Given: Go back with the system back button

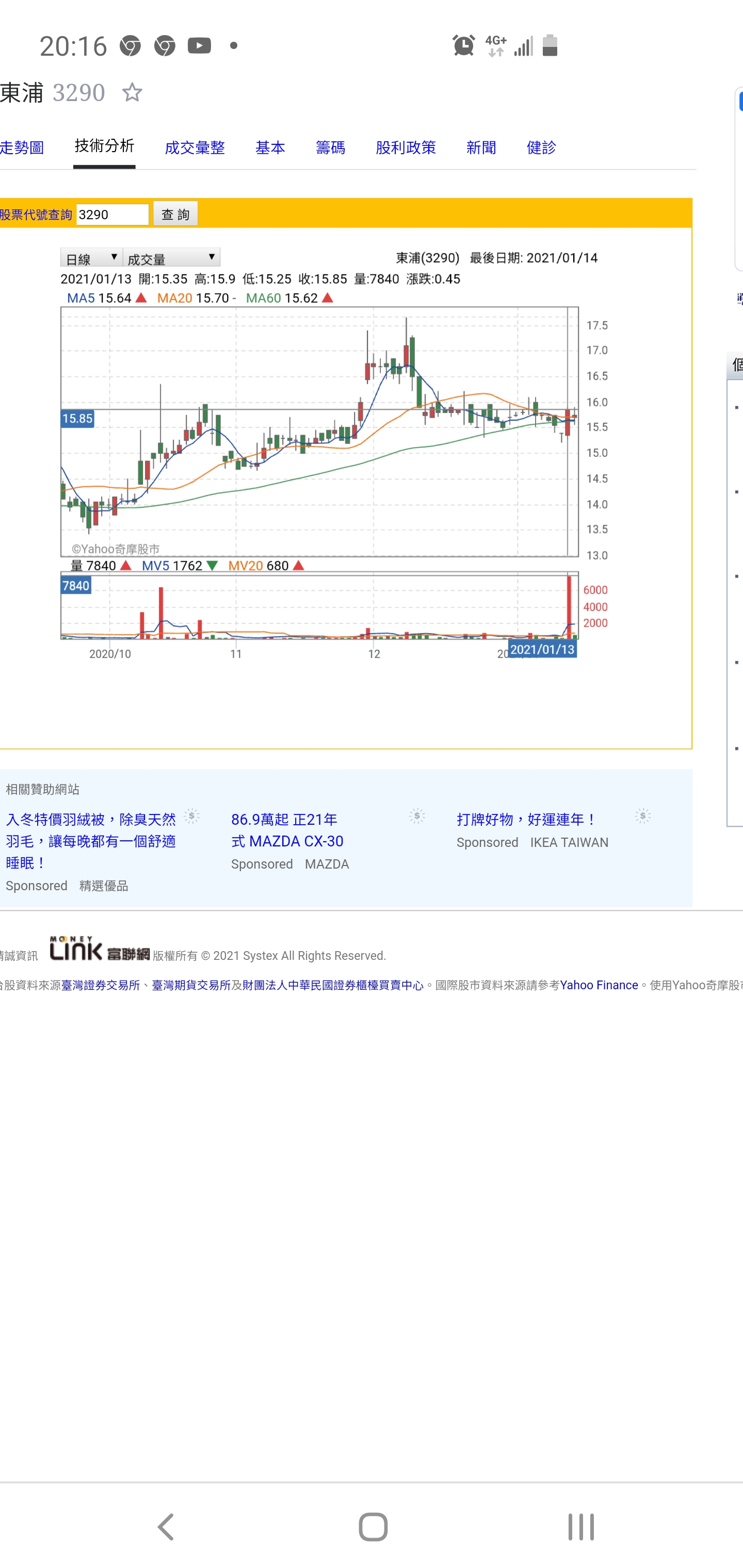Looking at the screenshot, I should [x=166, y=1527].
